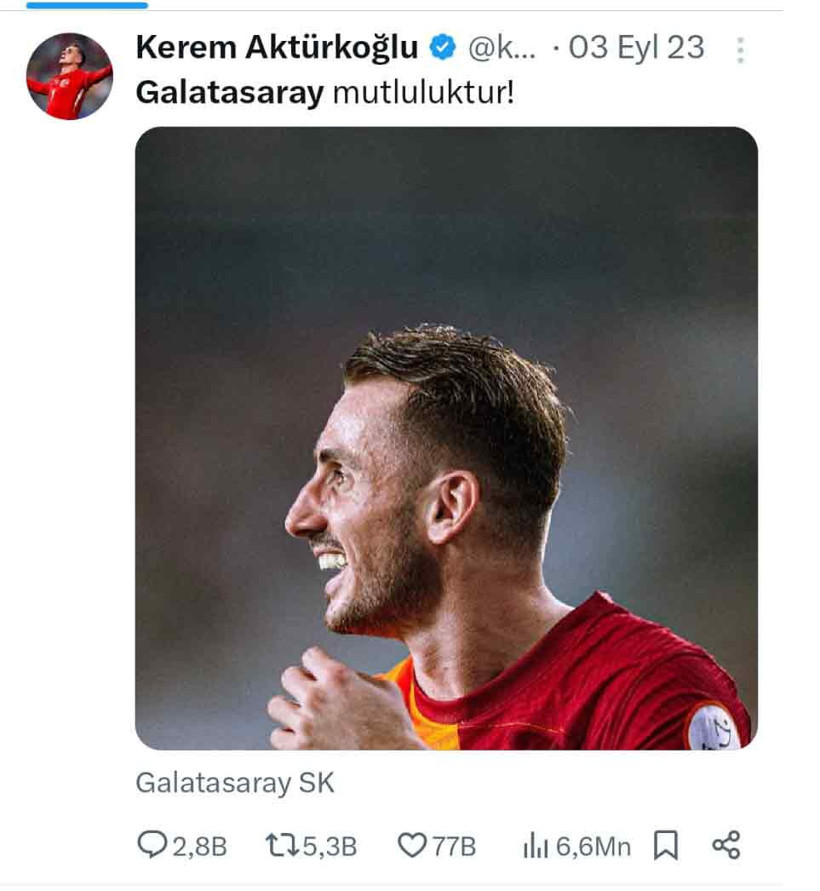
Task: Open the Kerem Aktürkoğlu name link
Action: (x=276, y=47)
